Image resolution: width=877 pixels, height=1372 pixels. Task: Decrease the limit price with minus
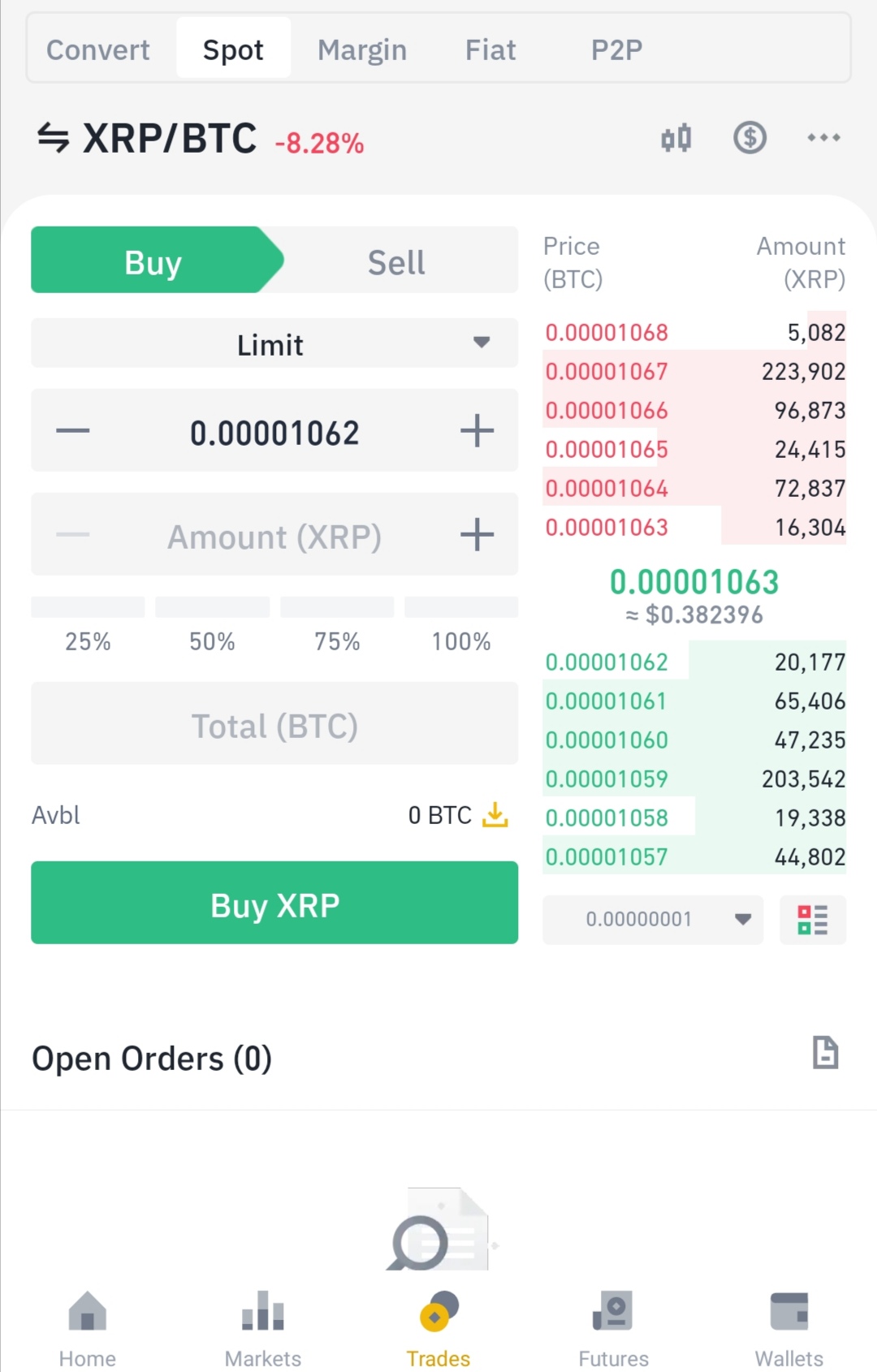[x=73, y=431]
